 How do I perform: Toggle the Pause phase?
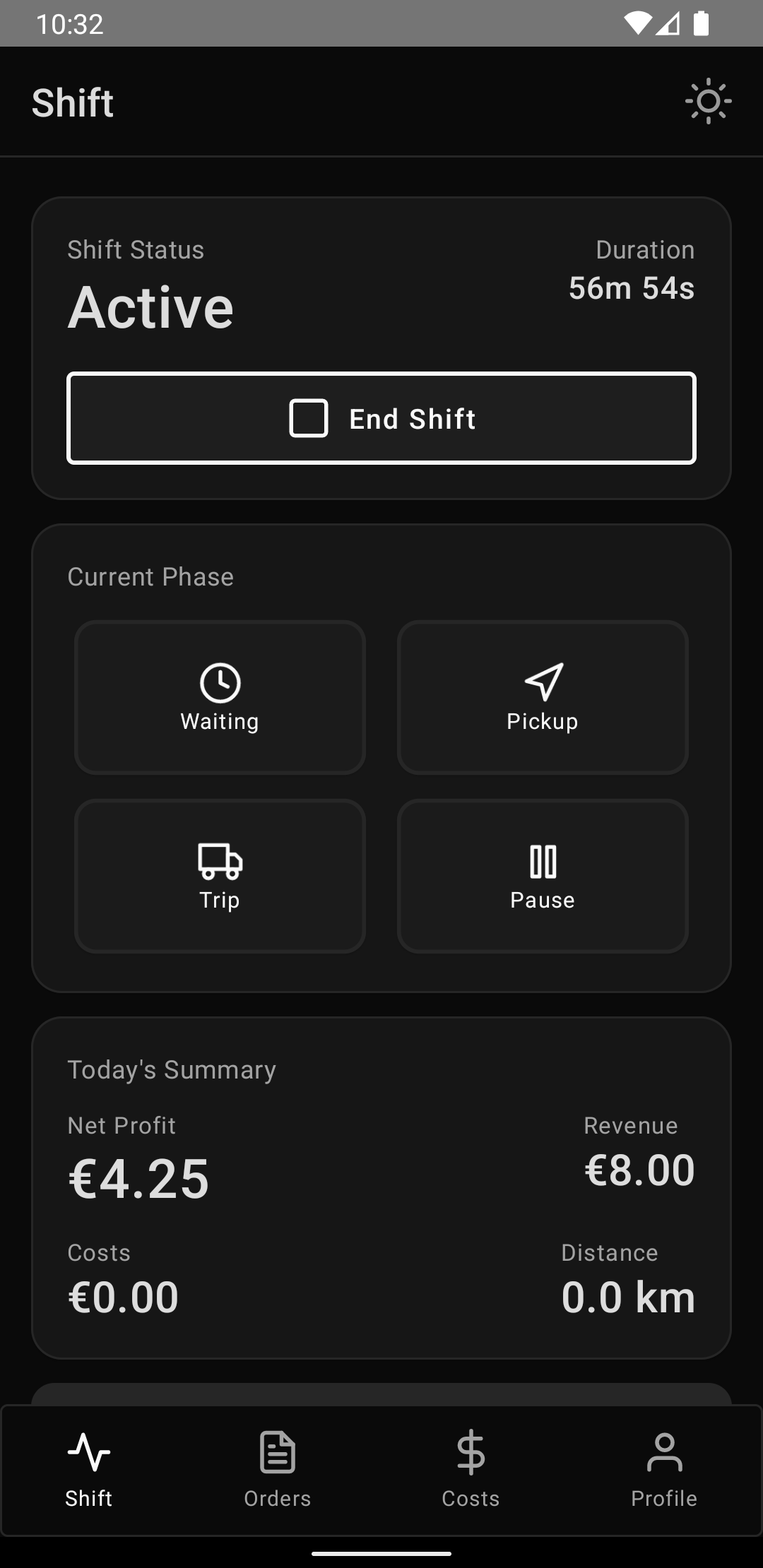tap(543, 875)
